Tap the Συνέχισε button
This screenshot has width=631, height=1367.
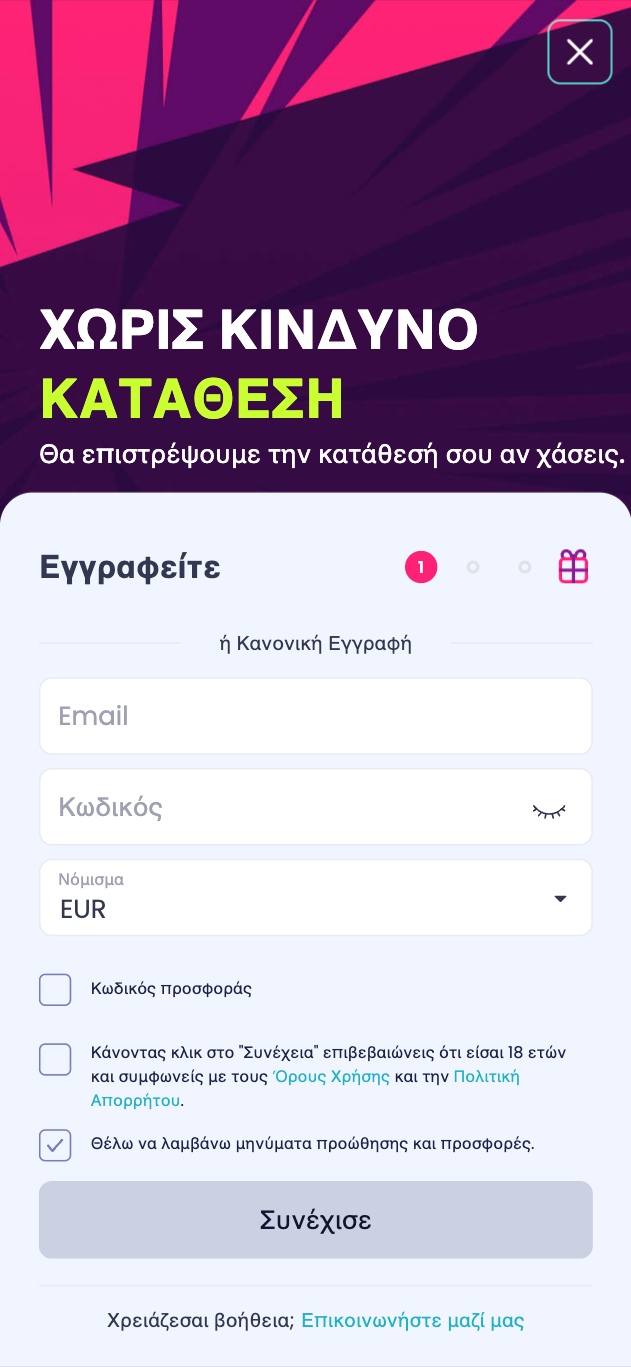point(315,1220)
